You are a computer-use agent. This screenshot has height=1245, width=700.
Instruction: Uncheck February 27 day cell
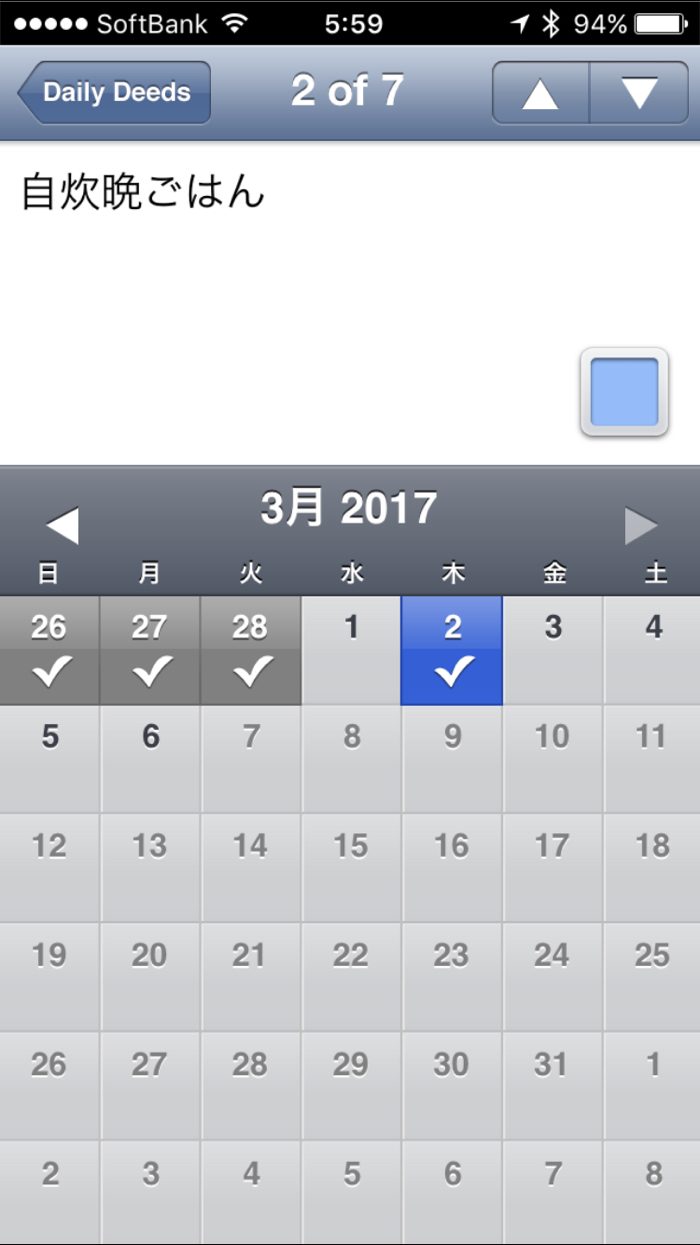pos(150,650)
